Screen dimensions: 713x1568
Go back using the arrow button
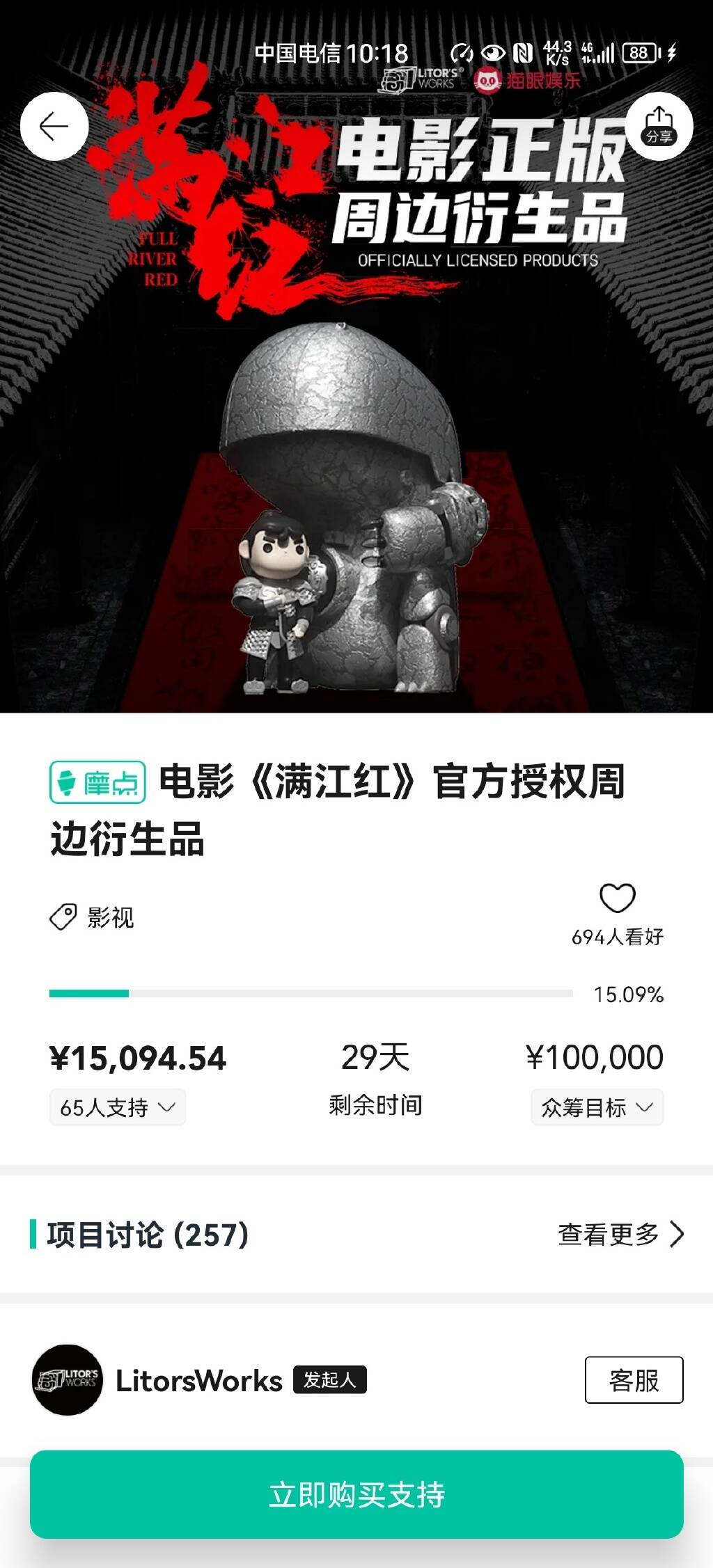click(54, 127)
